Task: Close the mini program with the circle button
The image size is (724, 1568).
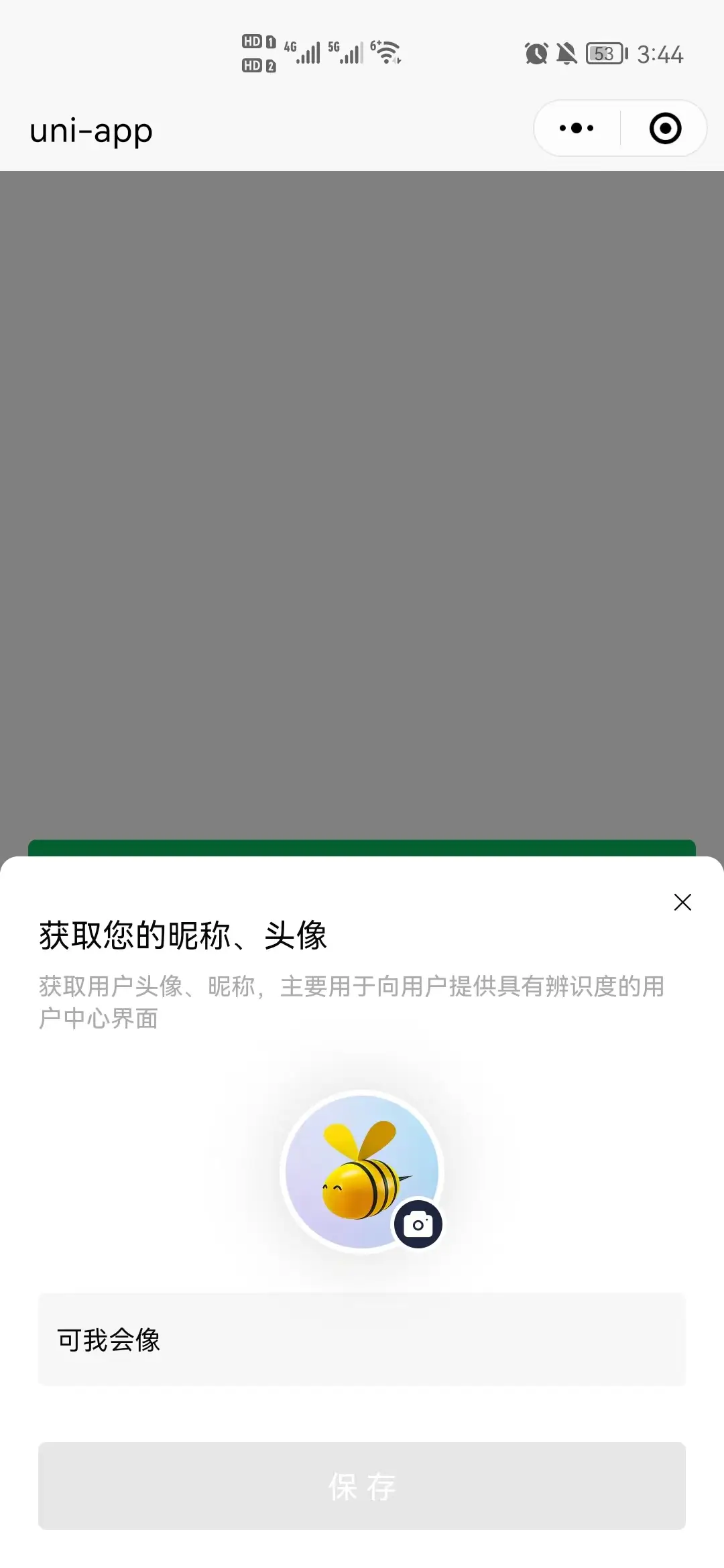Action: (665, 128)
